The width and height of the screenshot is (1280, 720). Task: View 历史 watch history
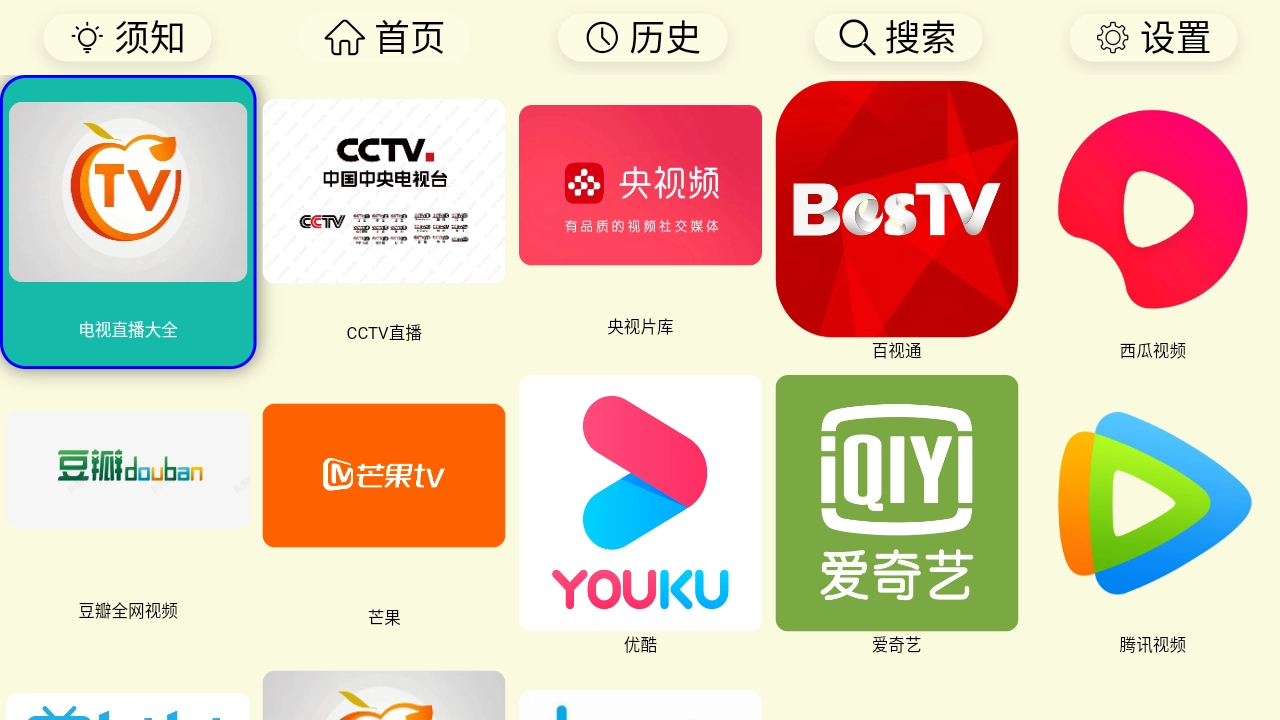click(642, 38)
